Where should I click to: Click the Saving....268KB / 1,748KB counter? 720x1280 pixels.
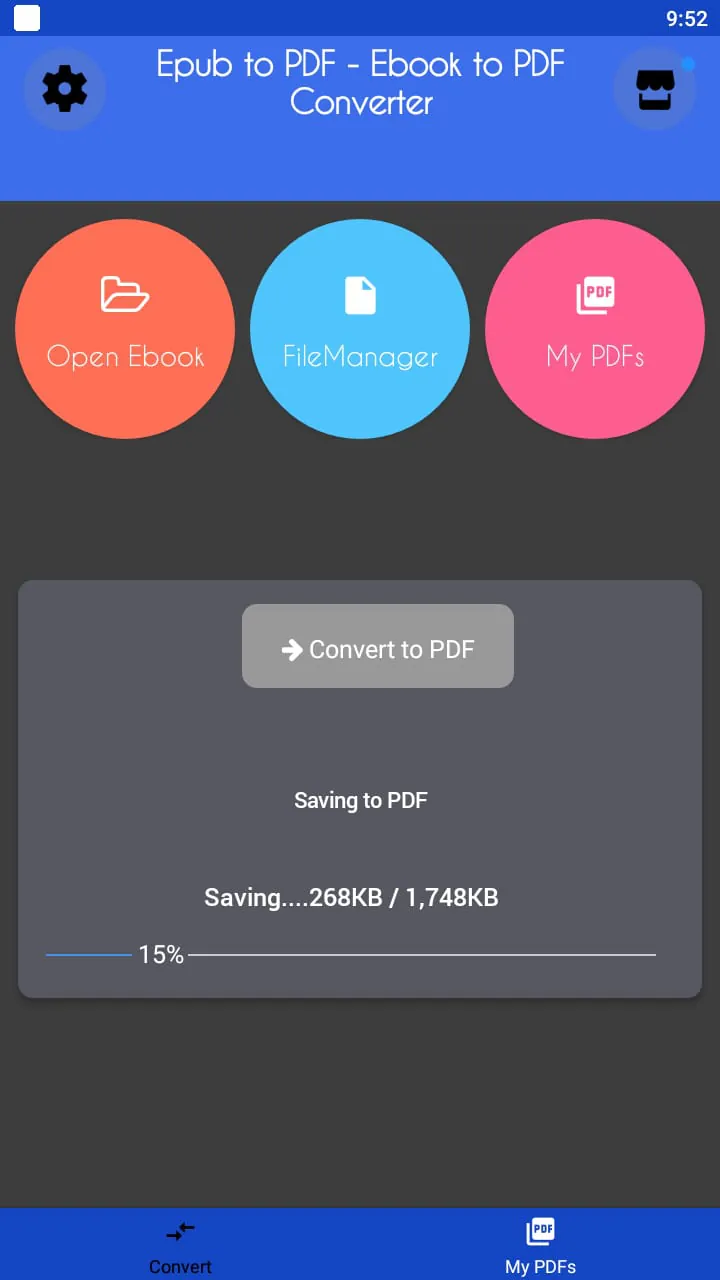point(350,897)
